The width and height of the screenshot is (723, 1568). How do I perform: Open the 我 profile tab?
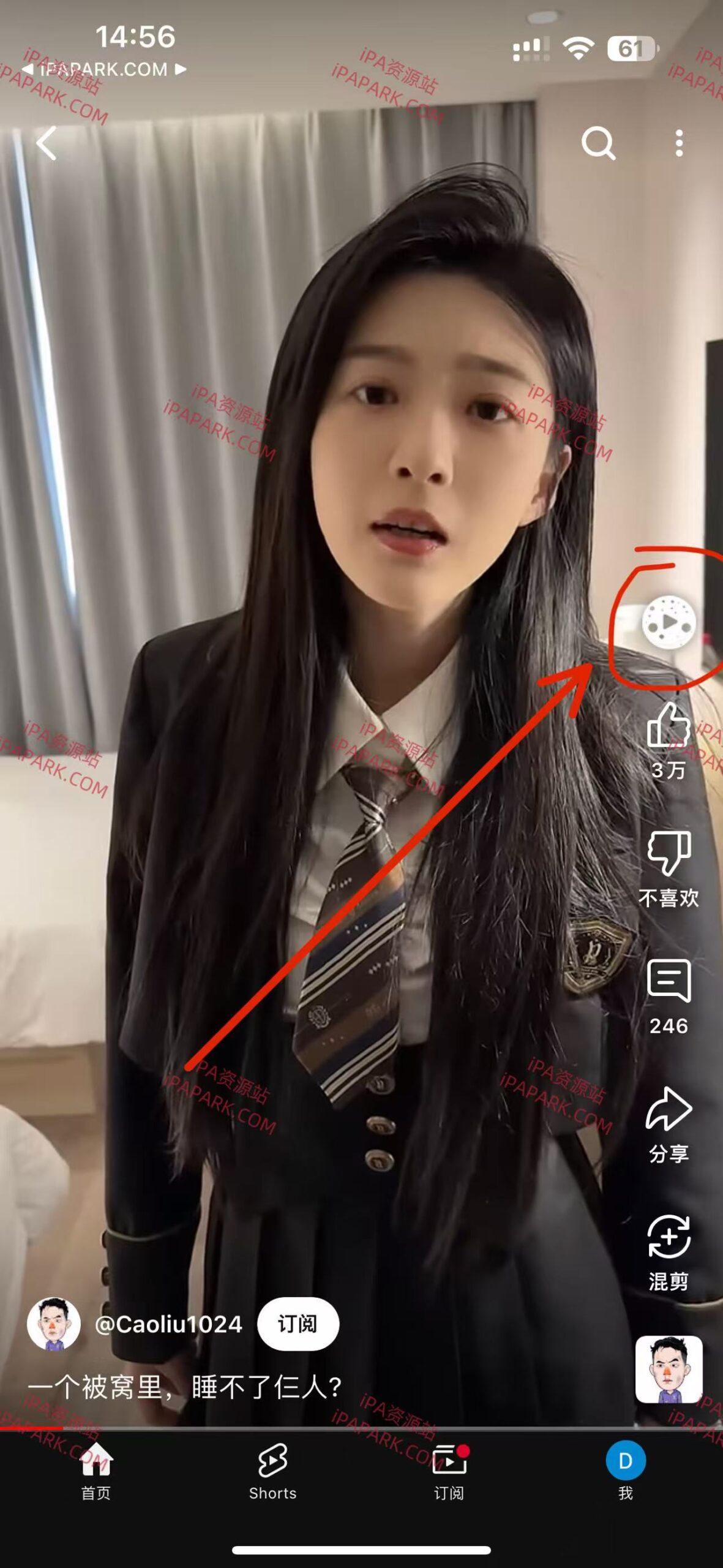click(x=625, y=1471)
